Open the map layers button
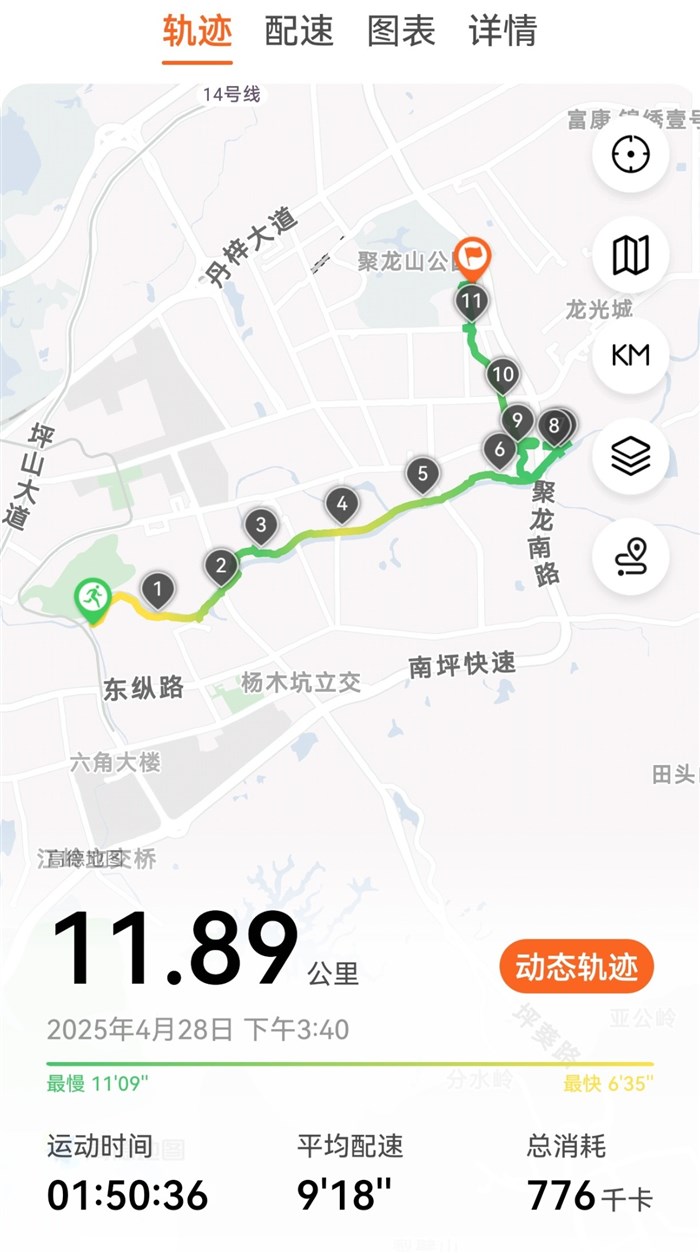700x1253 pixels. [631, 456]
